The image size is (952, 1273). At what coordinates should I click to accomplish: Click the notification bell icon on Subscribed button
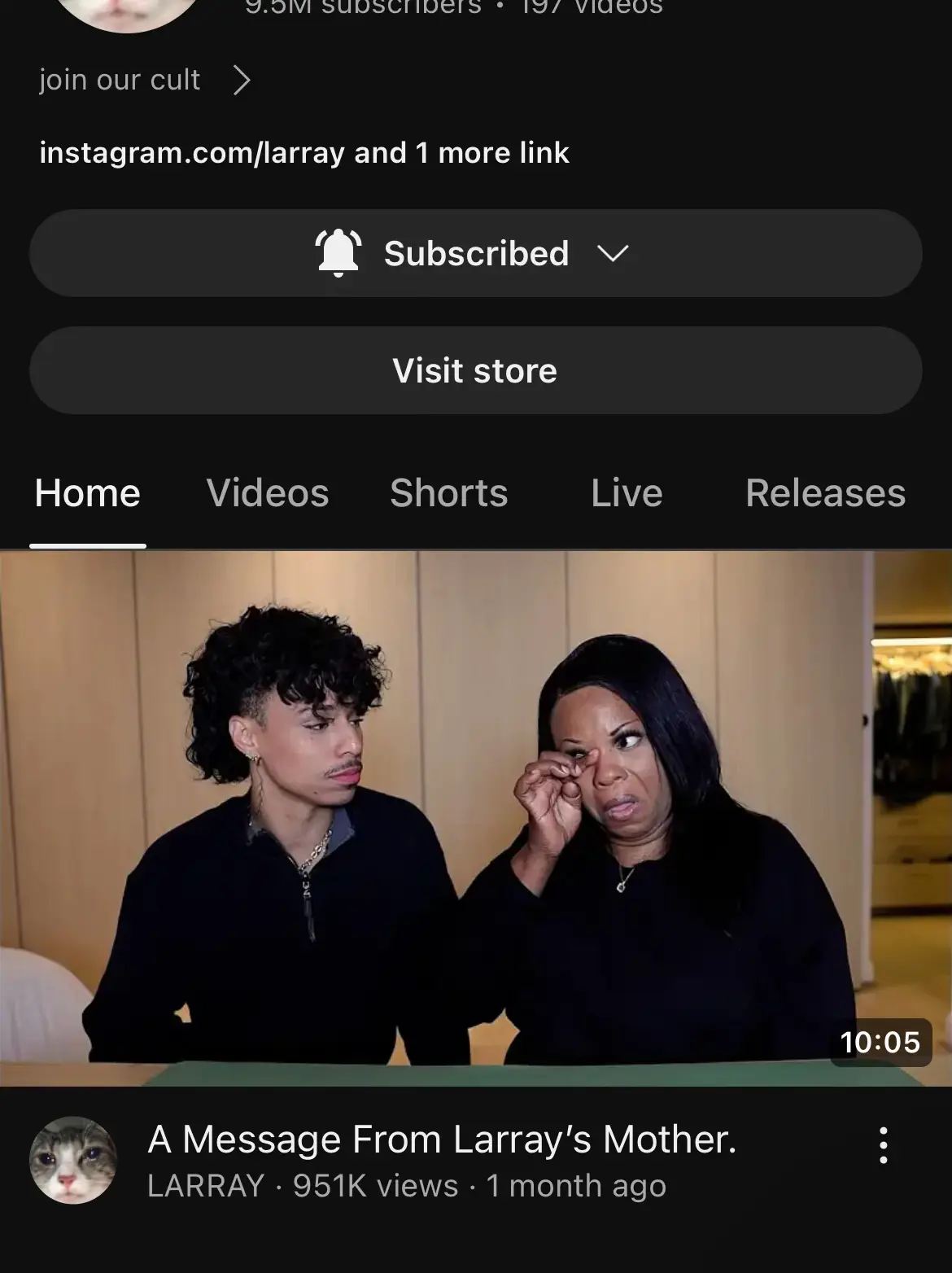coord(337,253)
